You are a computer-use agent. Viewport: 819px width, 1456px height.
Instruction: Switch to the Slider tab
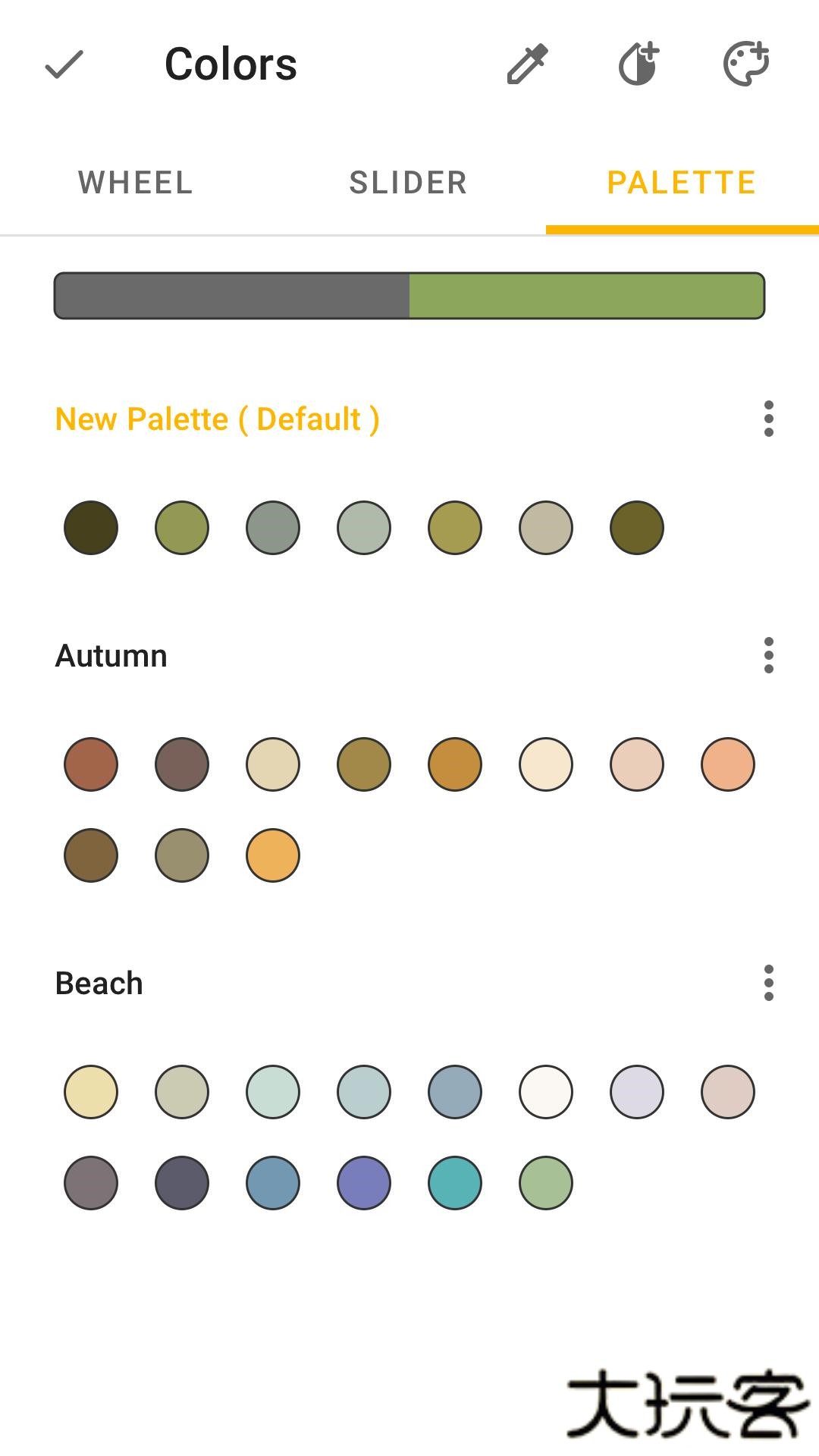click(408, 183)
